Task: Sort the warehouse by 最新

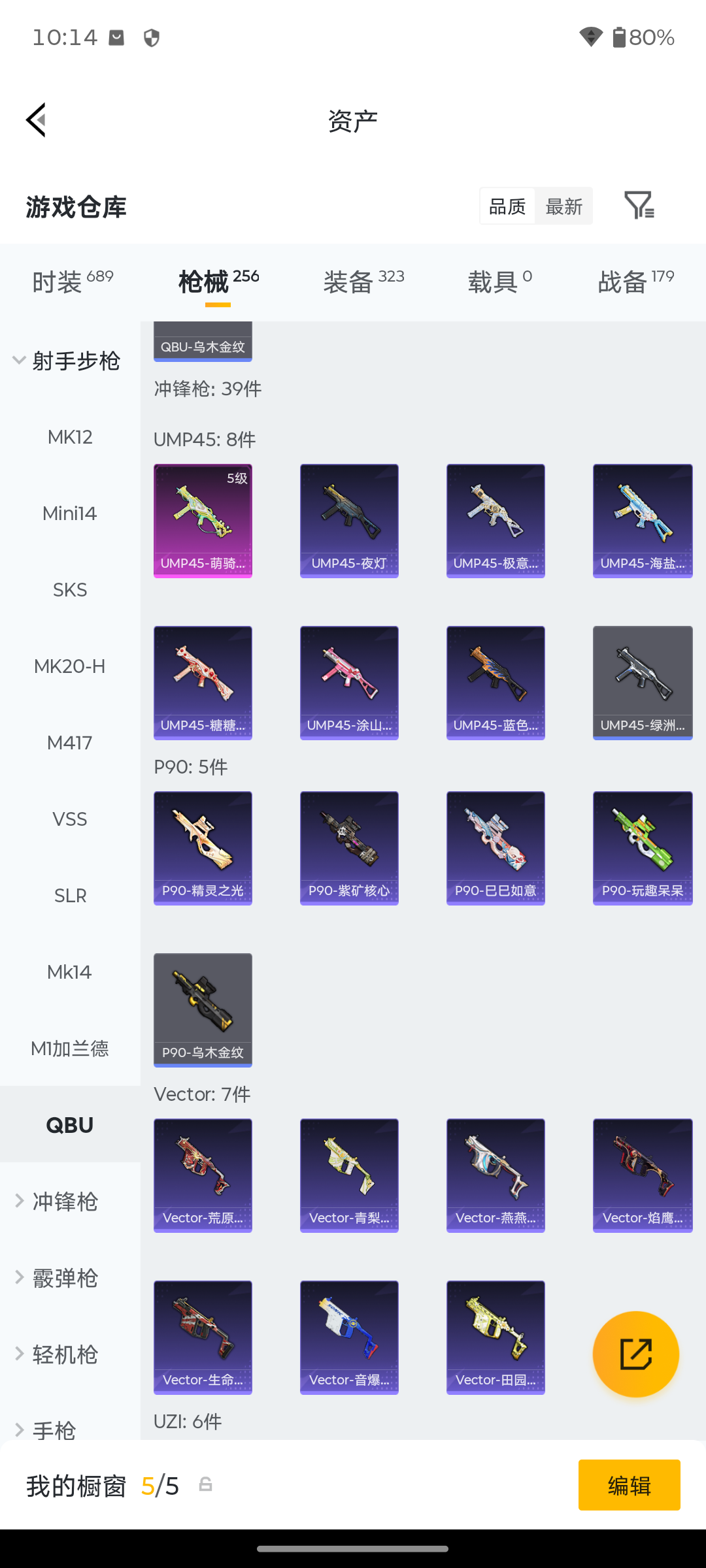Action: [563, 206]
